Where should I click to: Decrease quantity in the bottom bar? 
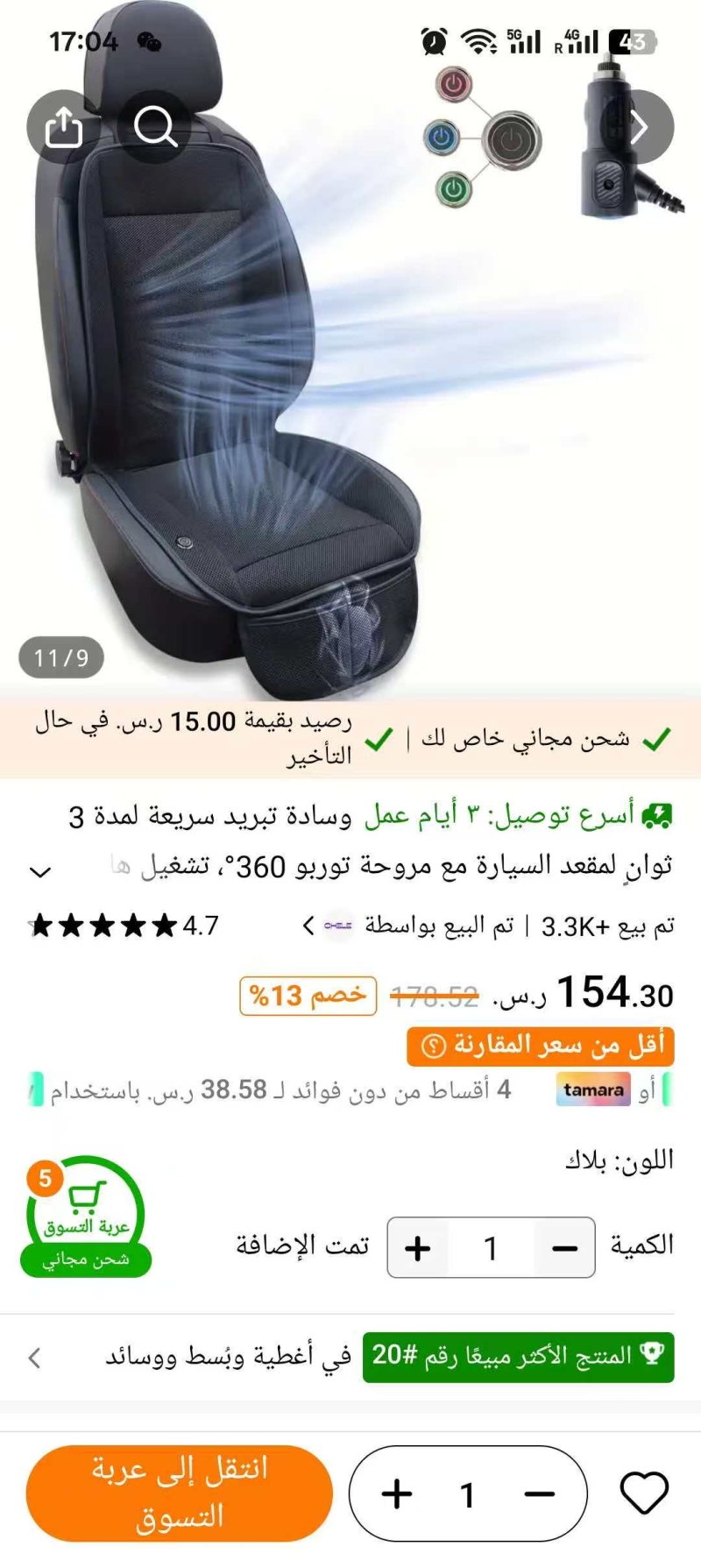tap(540, 1494)
